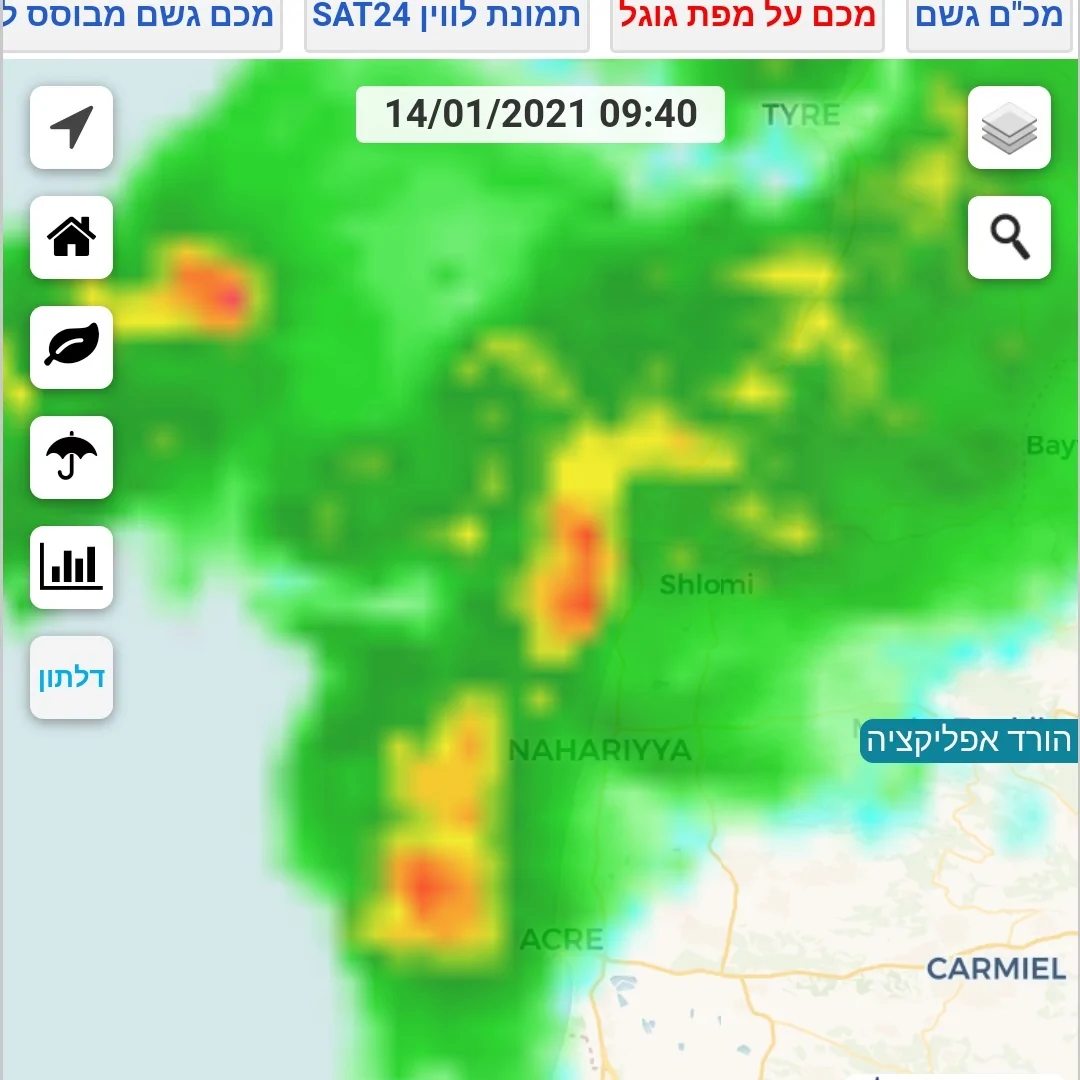Image resolution: width=1080 pixels, height=1080 pixels.
Task: Tap the דלתון location button
Action: coord(71,677)
